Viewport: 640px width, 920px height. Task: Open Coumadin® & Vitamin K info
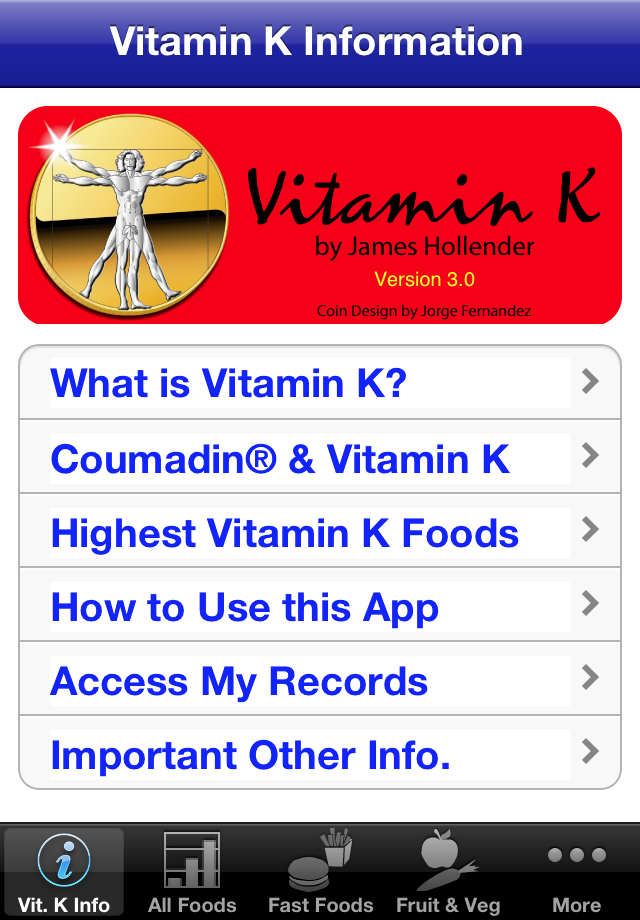(x=320, y=458)
